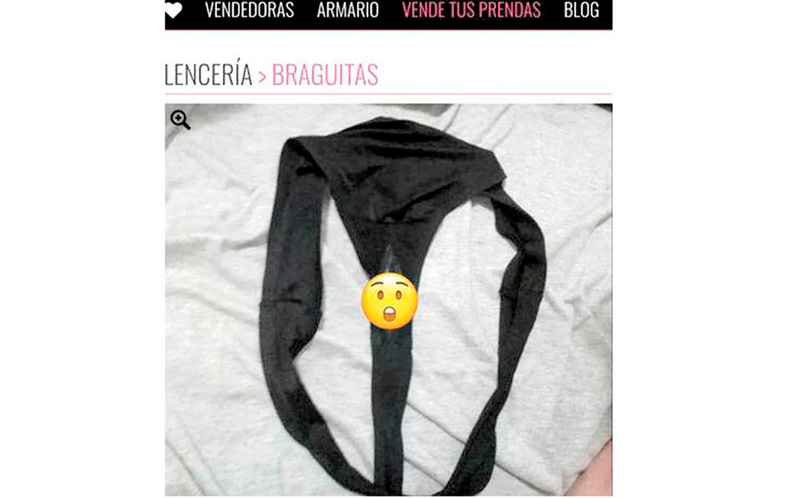Select Vende tus prendas

[x=471, y=11]
